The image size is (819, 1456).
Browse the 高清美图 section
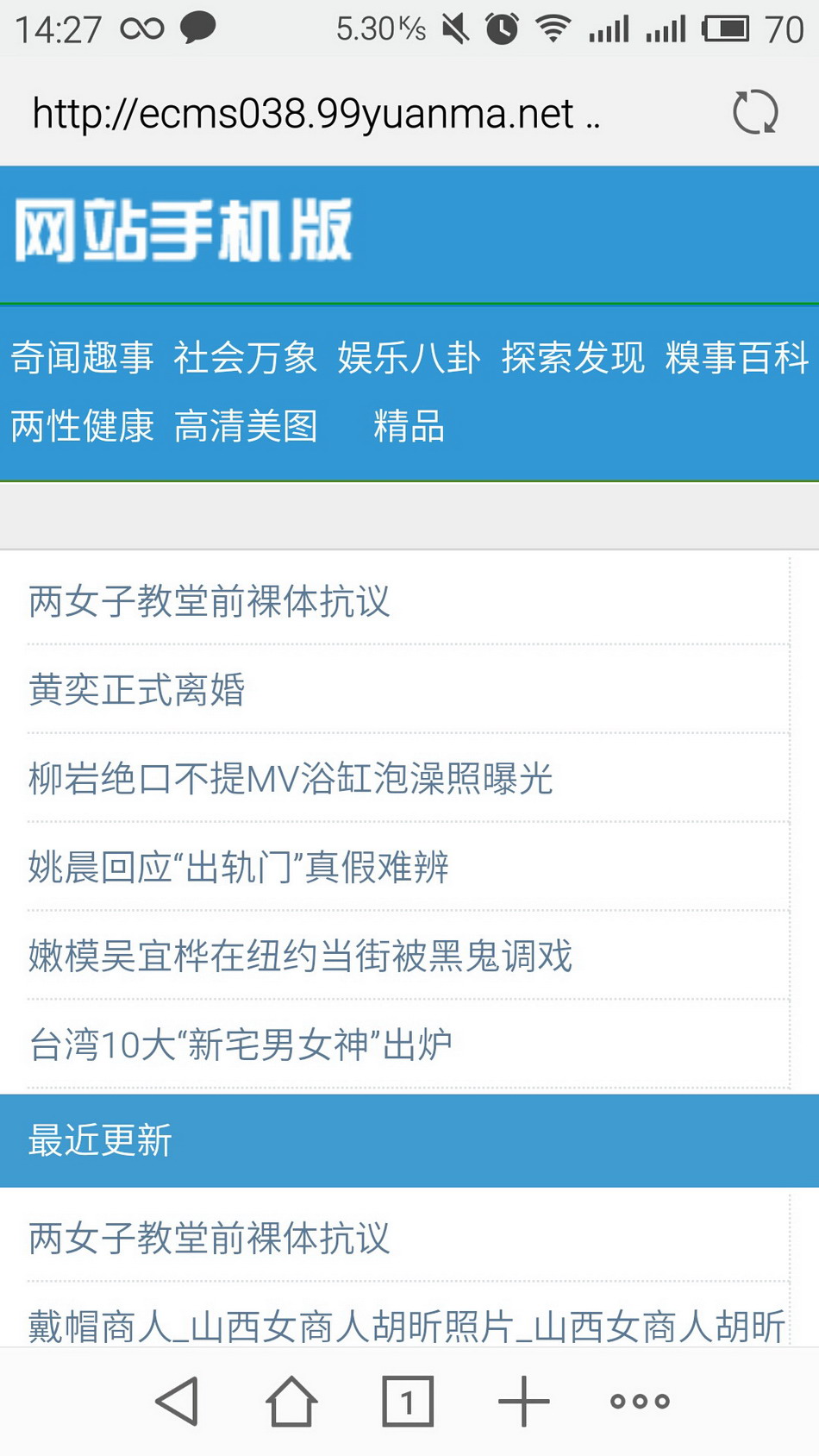246,426
